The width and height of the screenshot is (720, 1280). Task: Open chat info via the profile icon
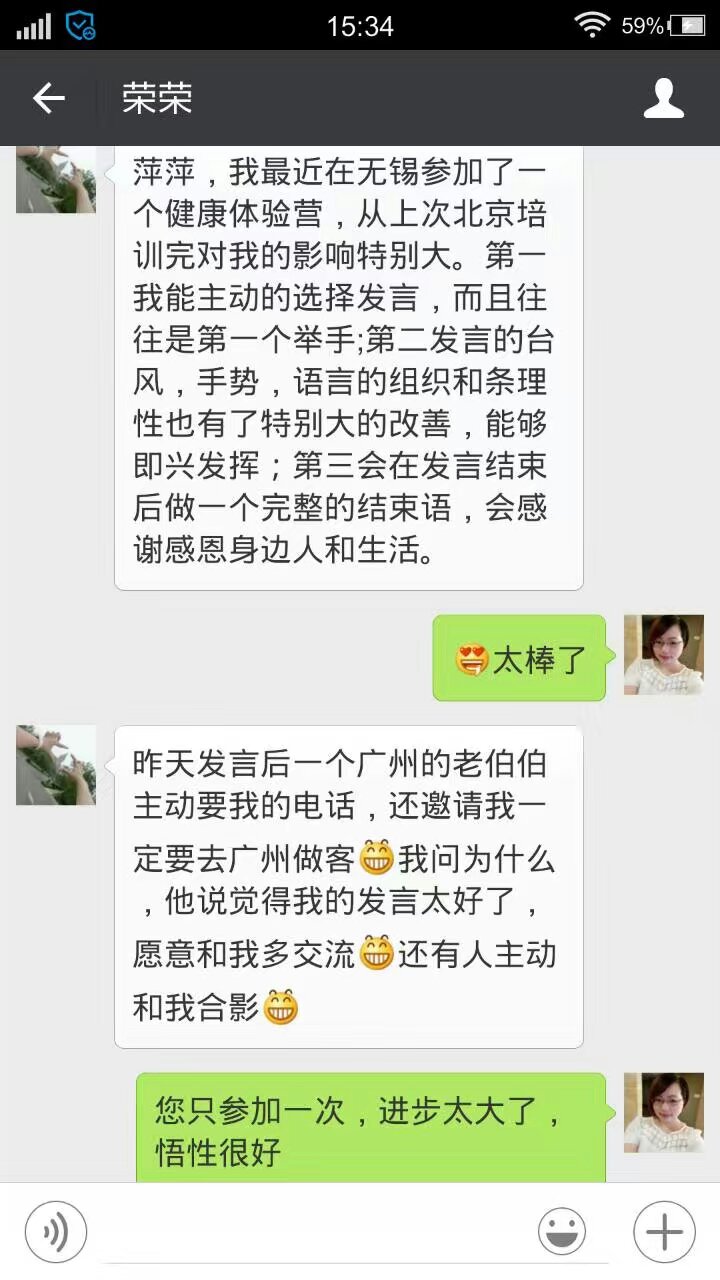[663, 98]
